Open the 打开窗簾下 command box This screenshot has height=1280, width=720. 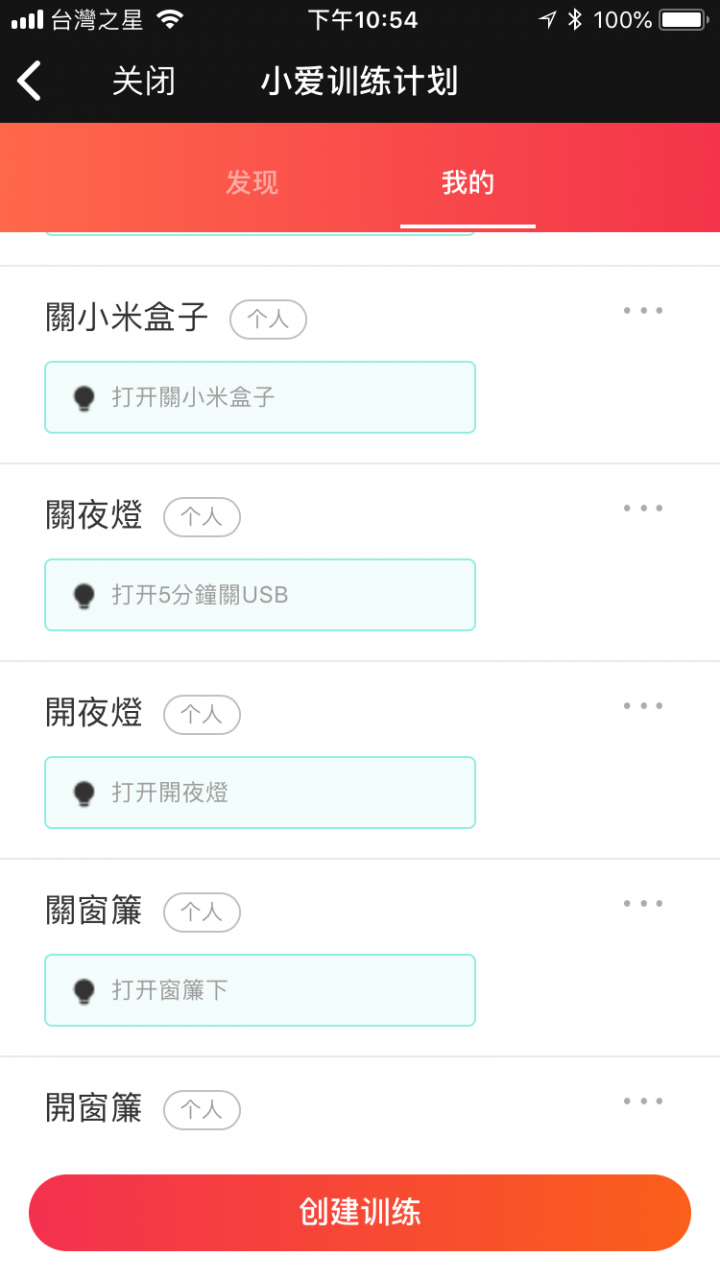click(x=260, y=991)
